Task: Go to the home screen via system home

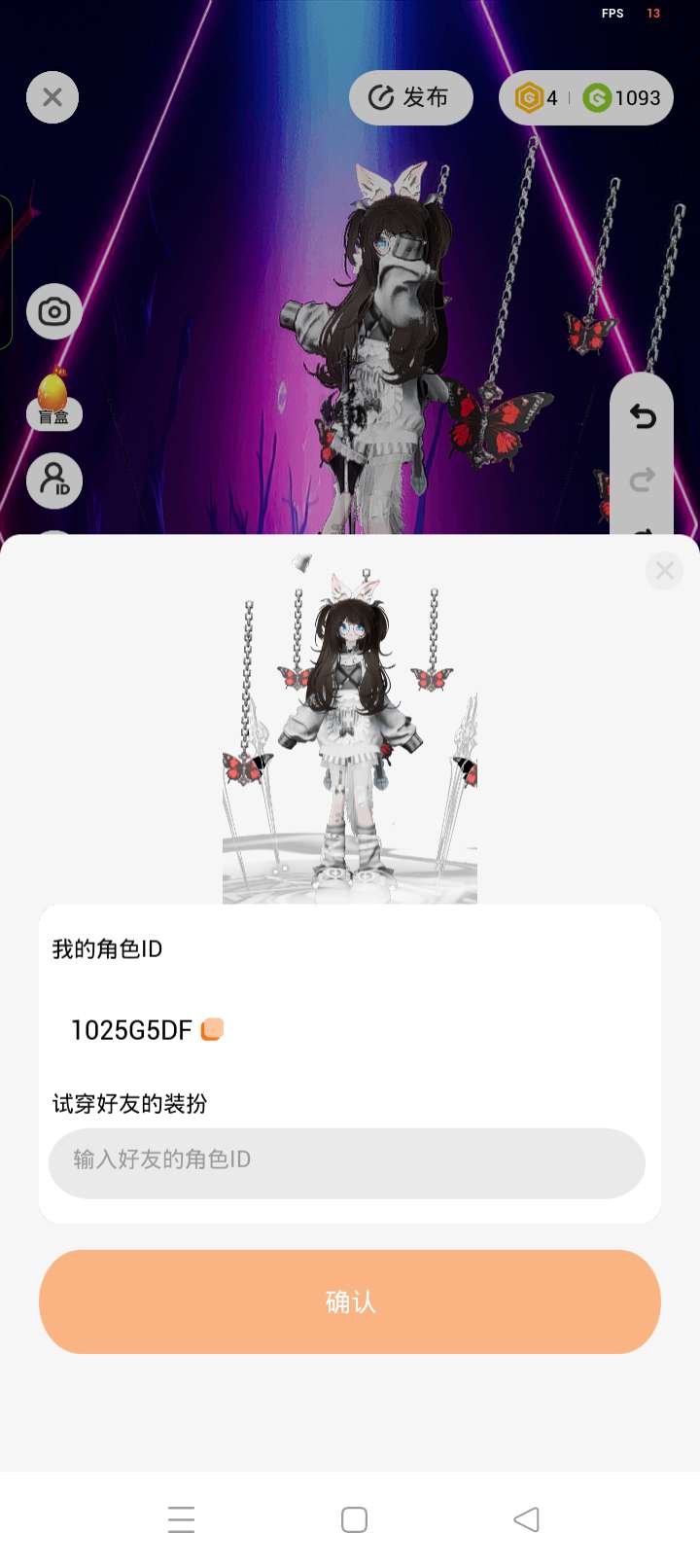Action: tap(354, 1519)
